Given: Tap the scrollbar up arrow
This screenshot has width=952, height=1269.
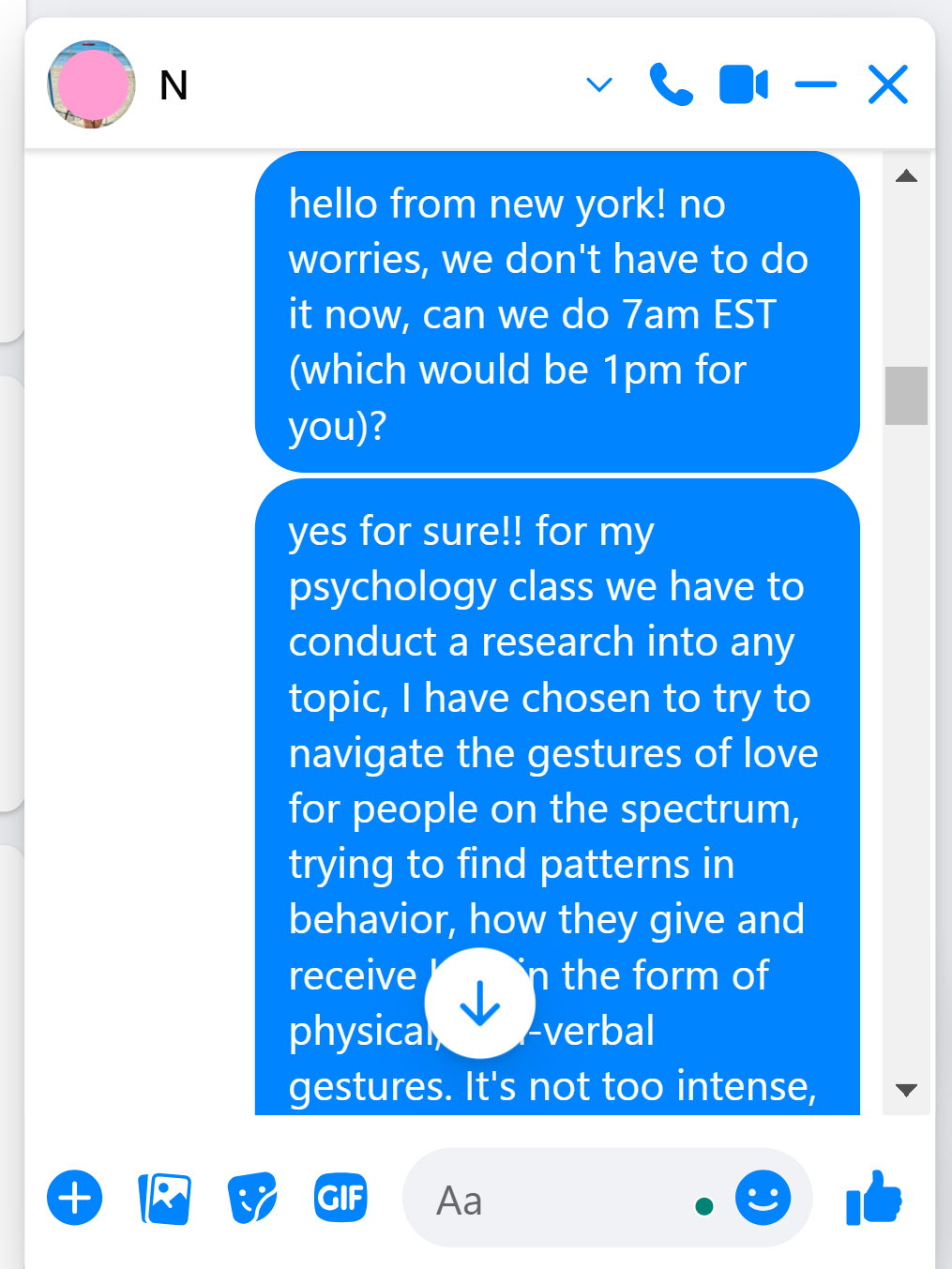Looking at the screenshot, I should click(906, 176).
